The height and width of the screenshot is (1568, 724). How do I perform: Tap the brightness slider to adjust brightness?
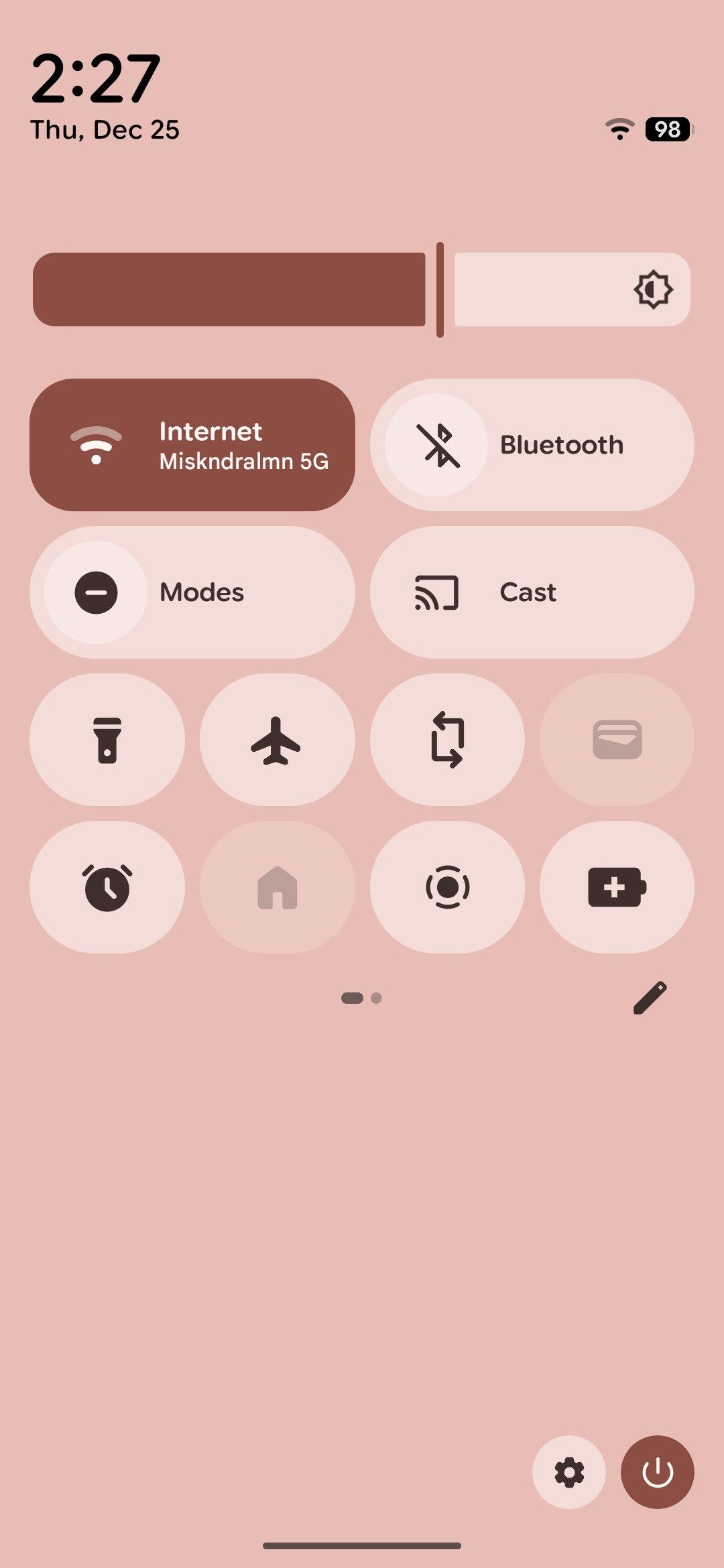coord(362,289)
